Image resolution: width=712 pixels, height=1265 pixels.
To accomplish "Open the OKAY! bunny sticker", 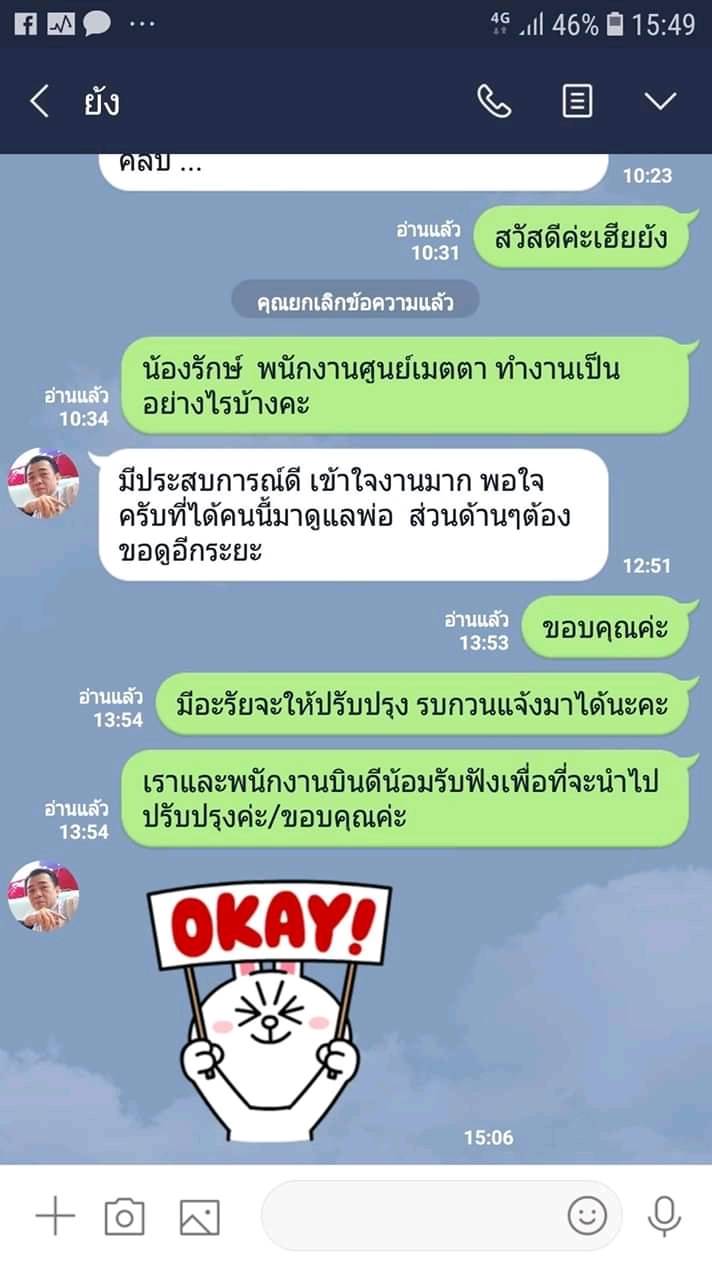I will click(x=270, y=1000).
